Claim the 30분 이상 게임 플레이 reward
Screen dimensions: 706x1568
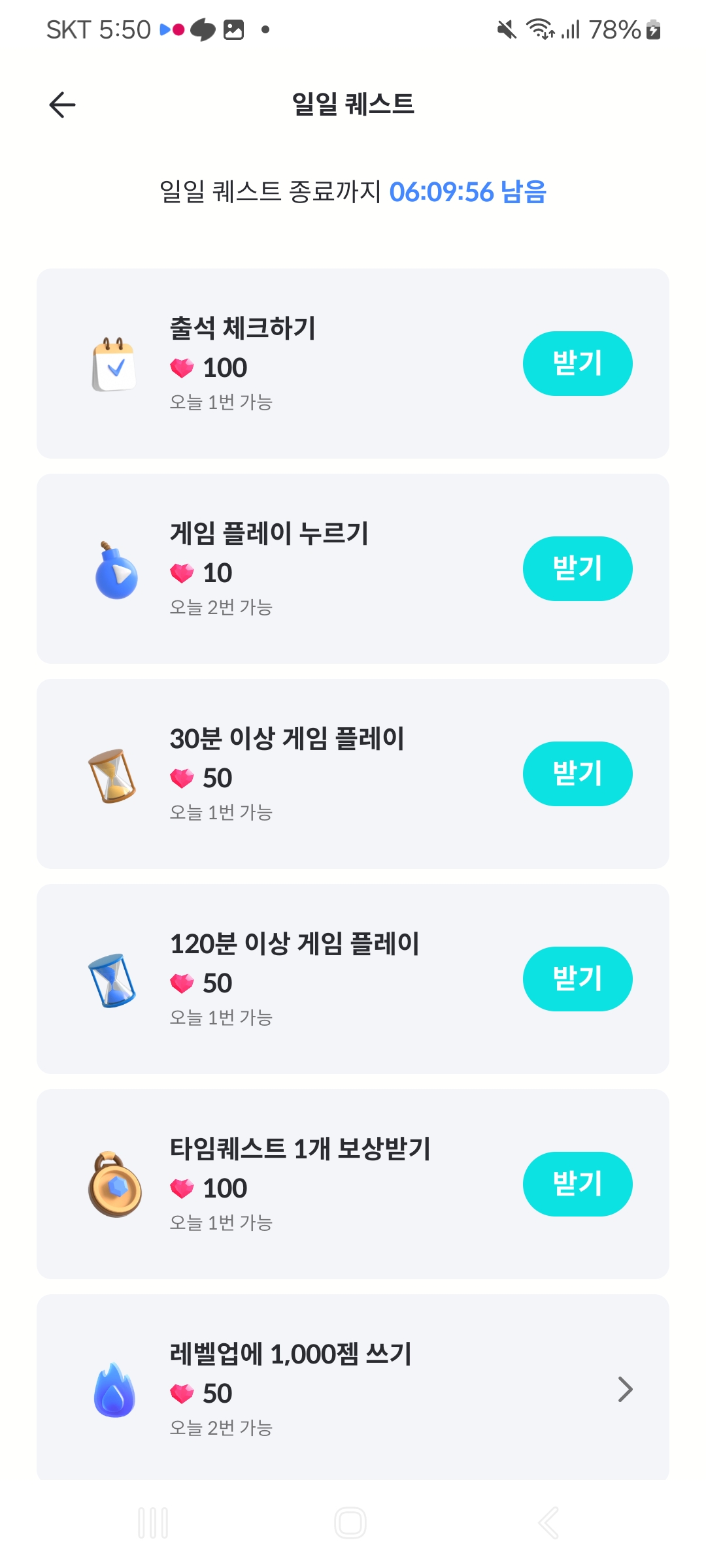(x=577, y=774)
